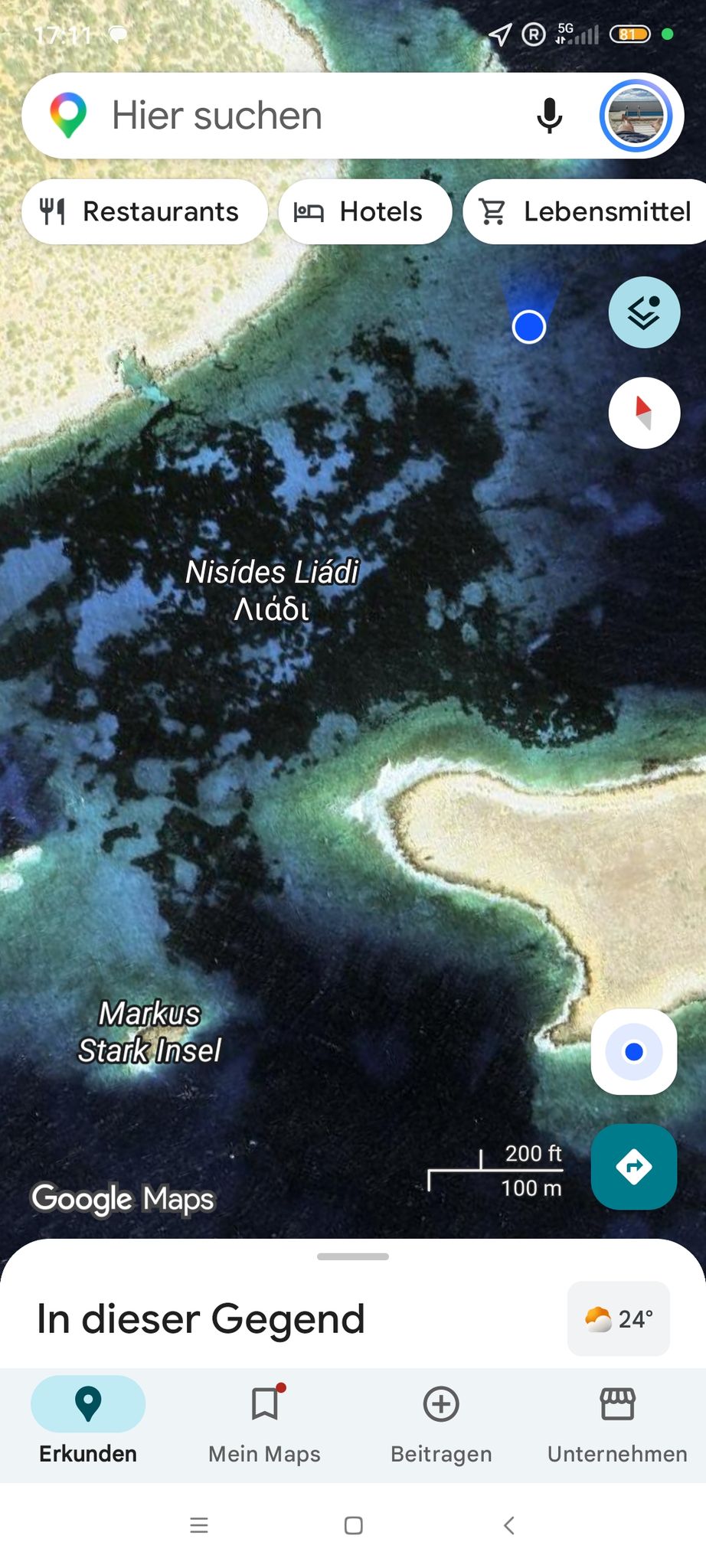Switch to the Beitragen tab
Viewport: 706px width, 1568px height.
[x=441, y=1421]
